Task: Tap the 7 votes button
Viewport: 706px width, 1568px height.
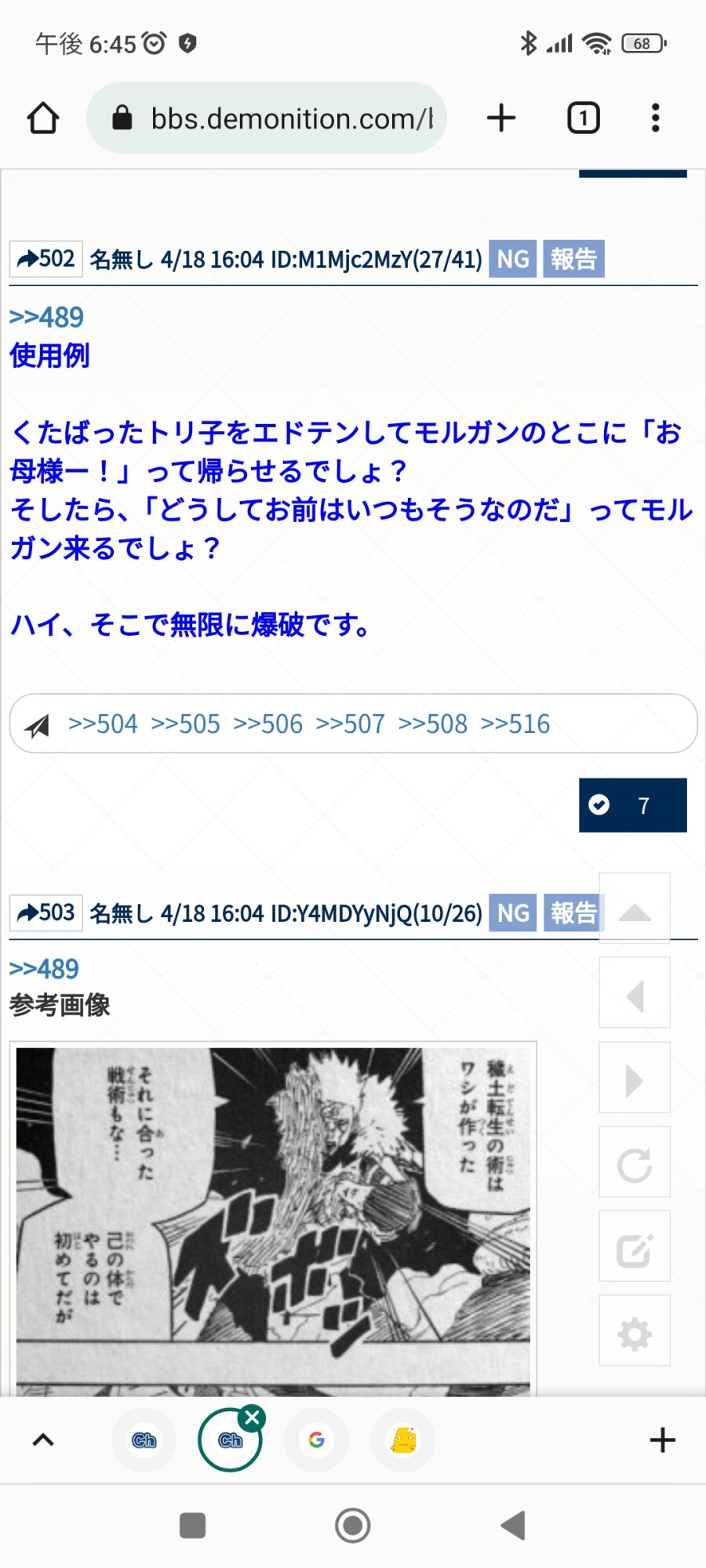Action: [x=632, y=805]
